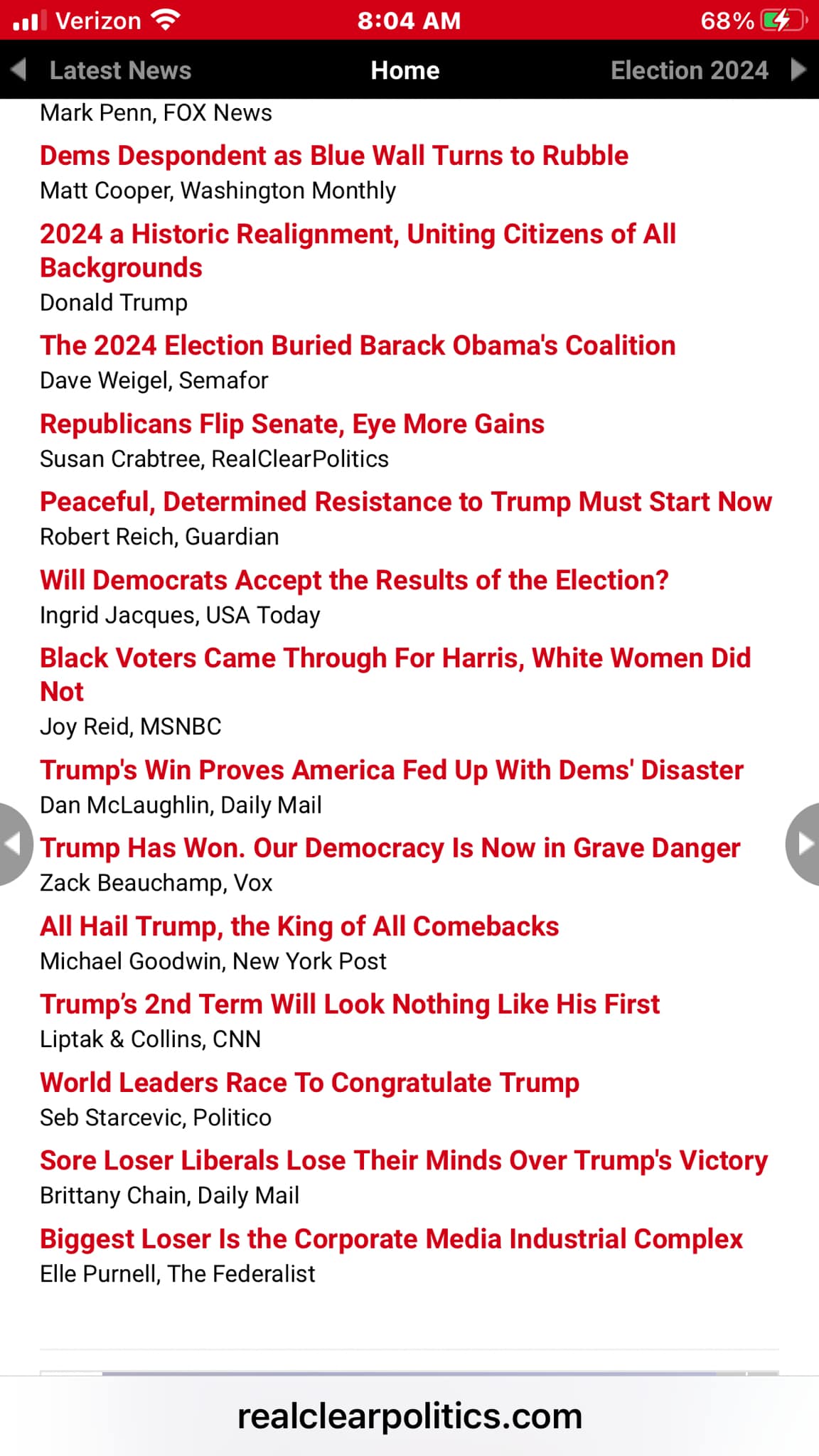Read 'Sore Loser Liberals Lose Their Minds' article

(404, 1160)
